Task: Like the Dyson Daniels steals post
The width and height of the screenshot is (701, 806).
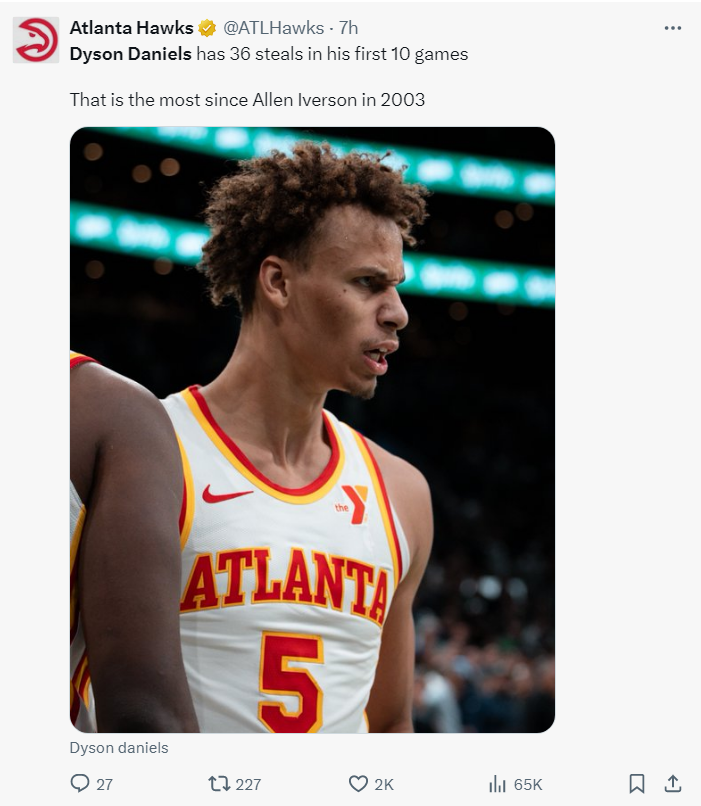Action: pos(359,784)
